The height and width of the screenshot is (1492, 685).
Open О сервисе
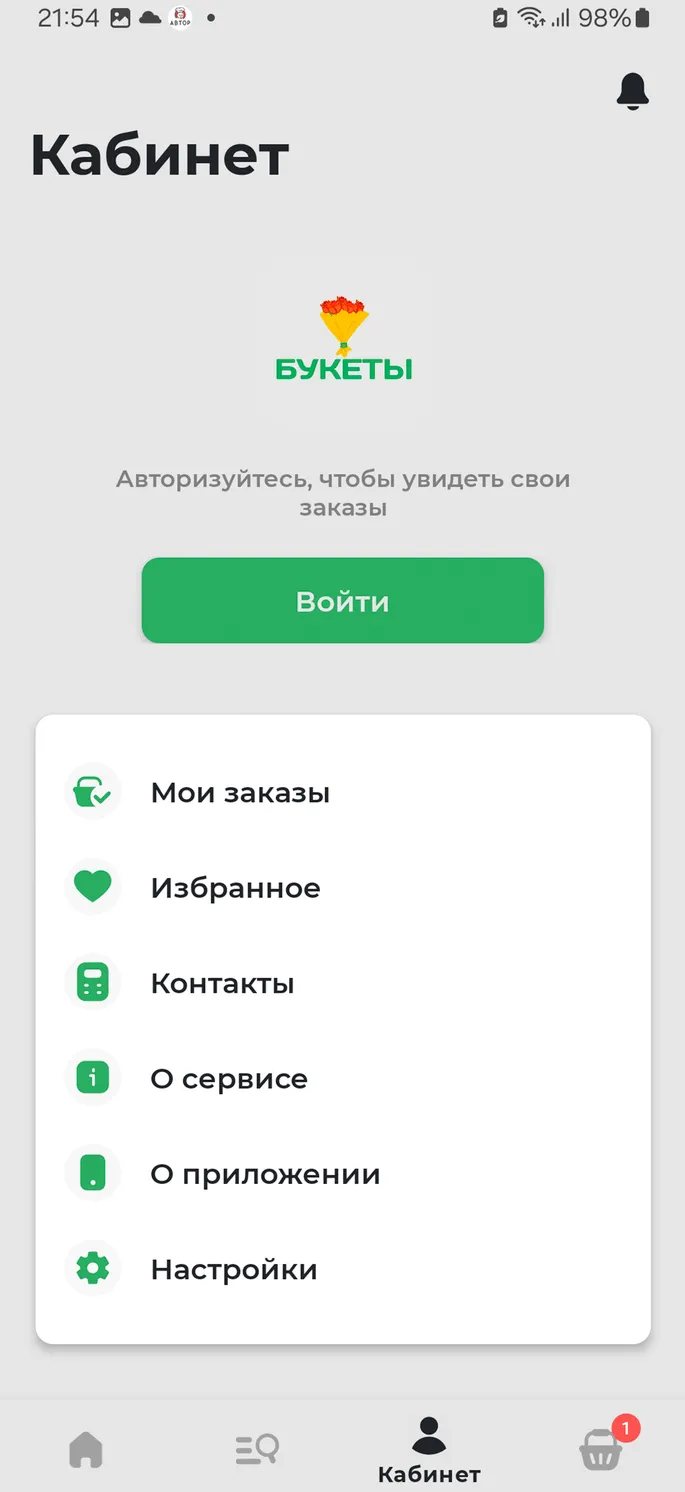tap(343, 1078)
